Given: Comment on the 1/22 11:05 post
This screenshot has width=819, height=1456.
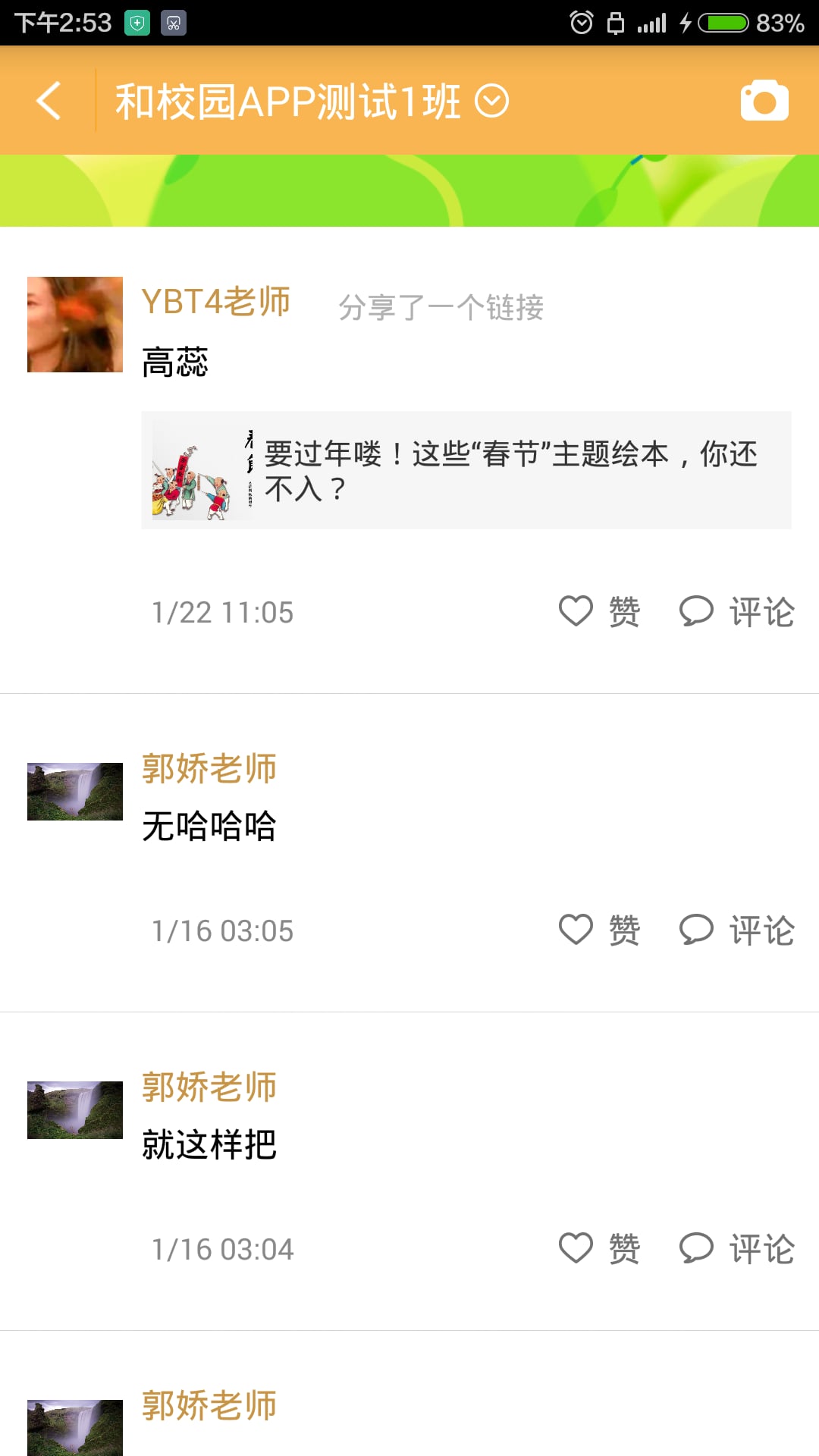Looking at the screenshot, I should point(736,611).
